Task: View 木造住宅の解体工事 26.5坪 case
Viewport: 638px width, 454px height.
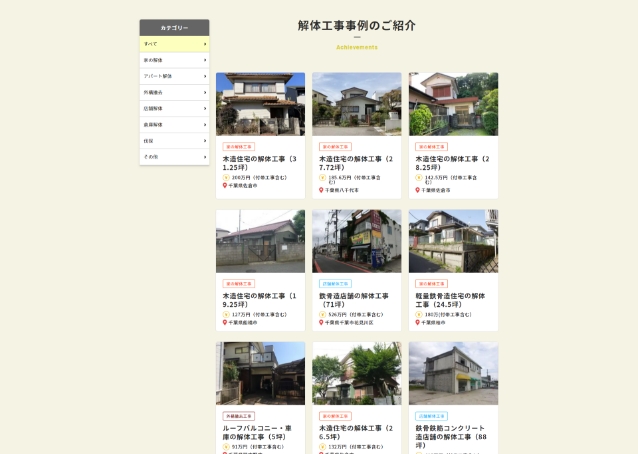Action: point(356,431)
